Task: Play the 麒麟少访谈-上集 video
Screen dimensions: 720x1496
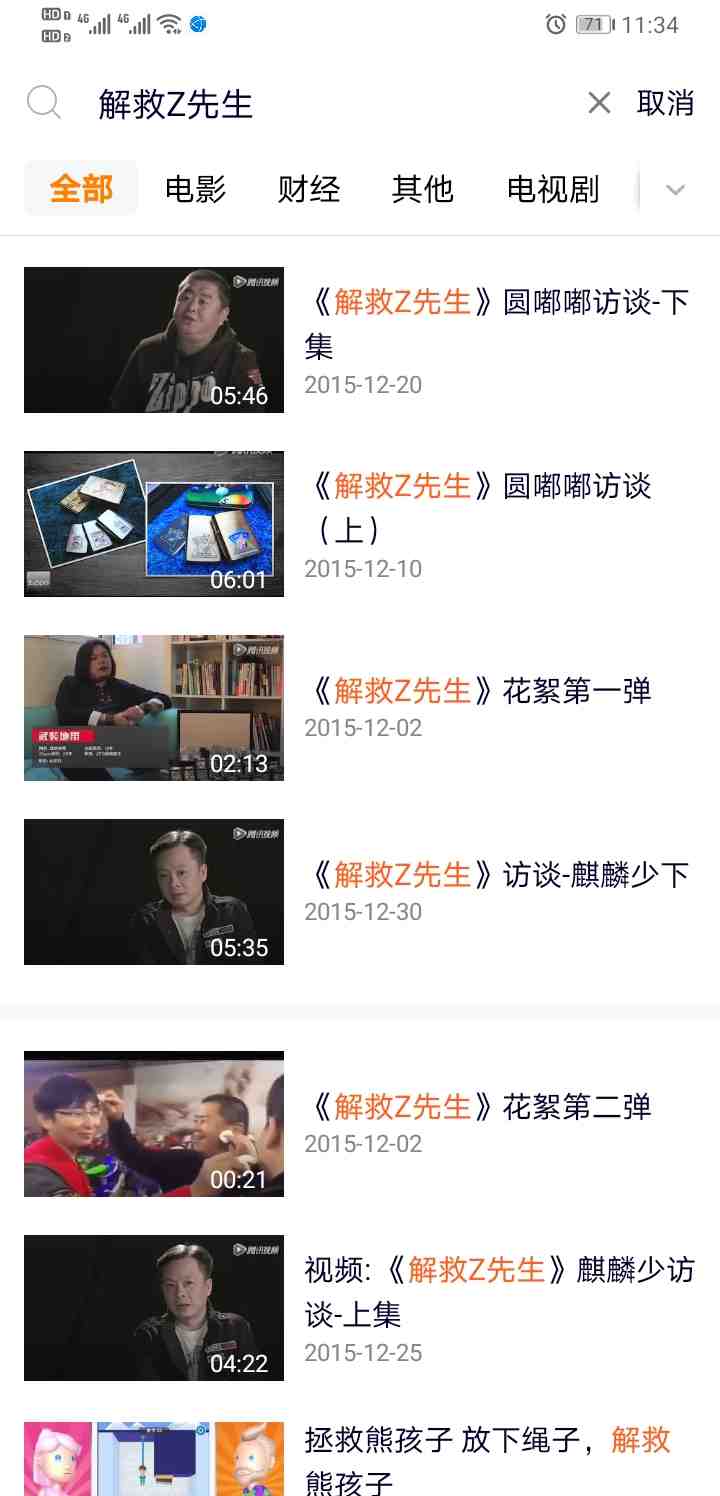Action: point(360,1308)
